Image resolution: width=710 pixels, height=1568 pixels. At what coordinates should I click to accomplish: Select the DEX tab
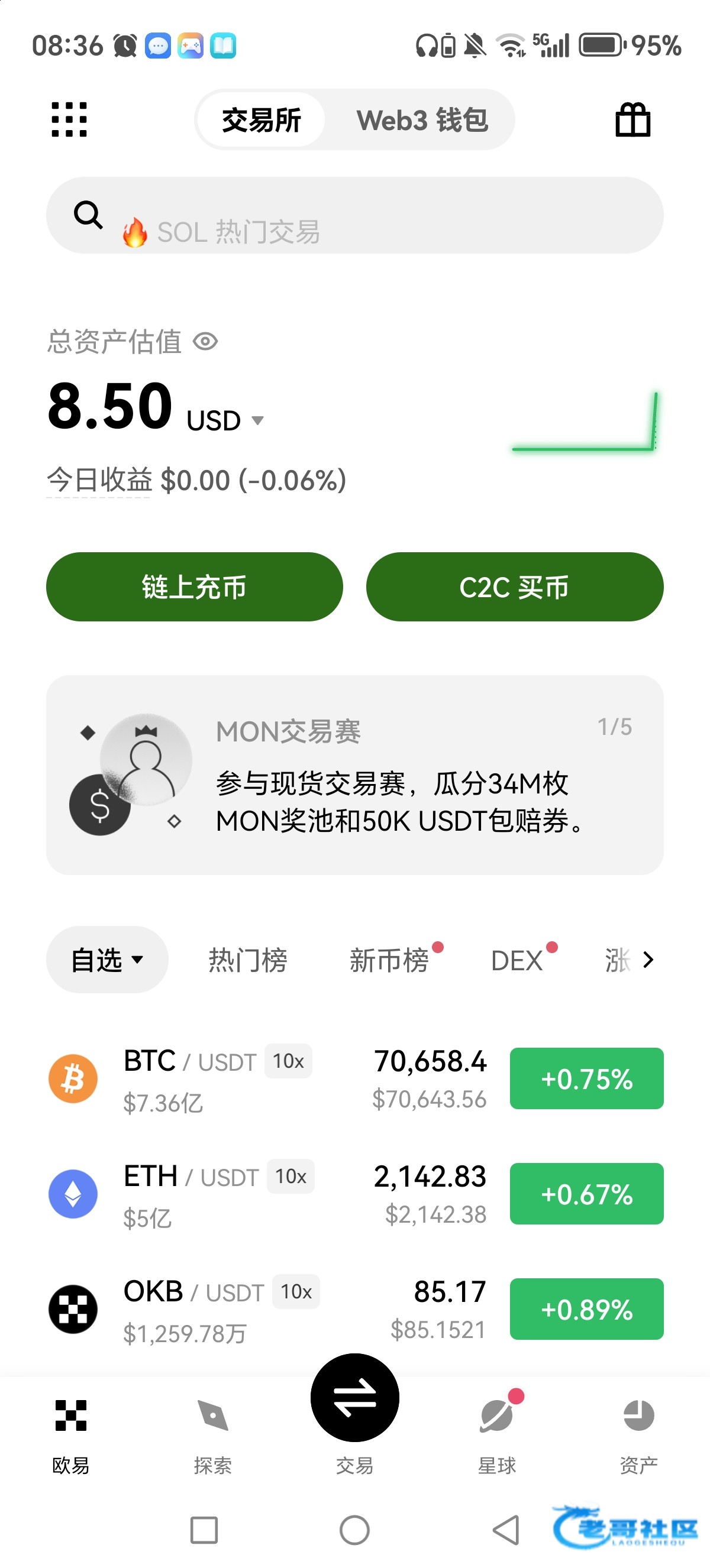pyautogui.click(x=517, y=960)
